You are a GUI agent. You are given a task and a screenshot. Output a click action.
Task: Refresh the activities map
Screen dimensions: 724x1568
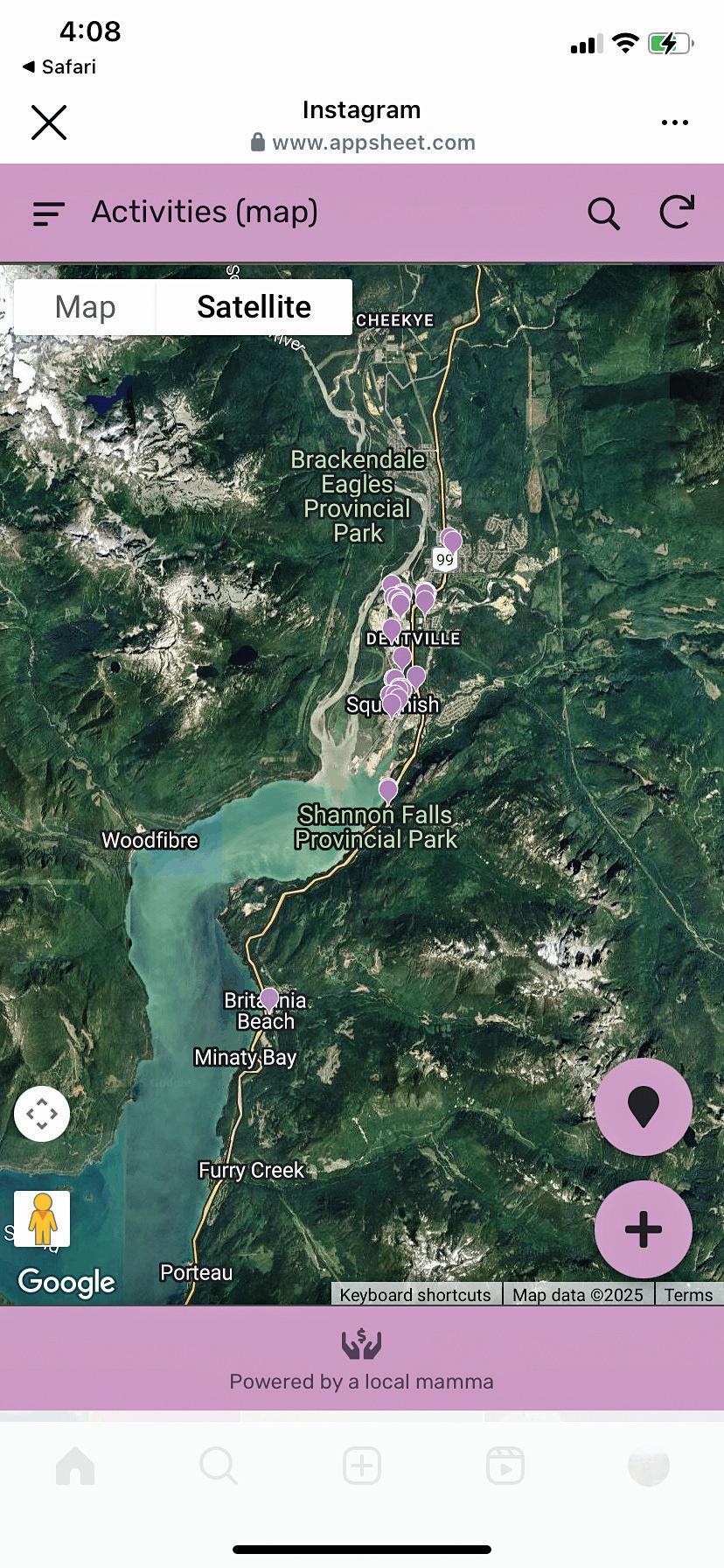tap(677, 213)
